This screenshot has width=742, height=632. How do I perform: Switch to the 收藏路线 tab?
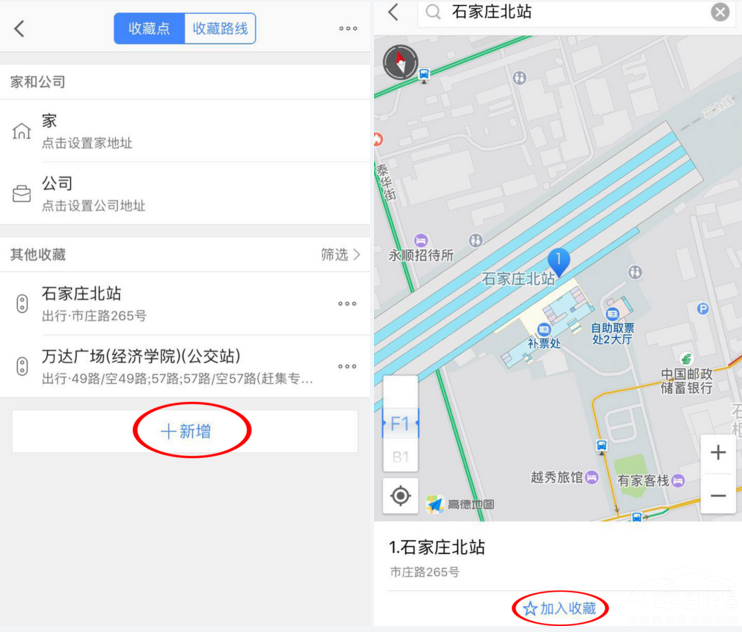tap(222, 29)
